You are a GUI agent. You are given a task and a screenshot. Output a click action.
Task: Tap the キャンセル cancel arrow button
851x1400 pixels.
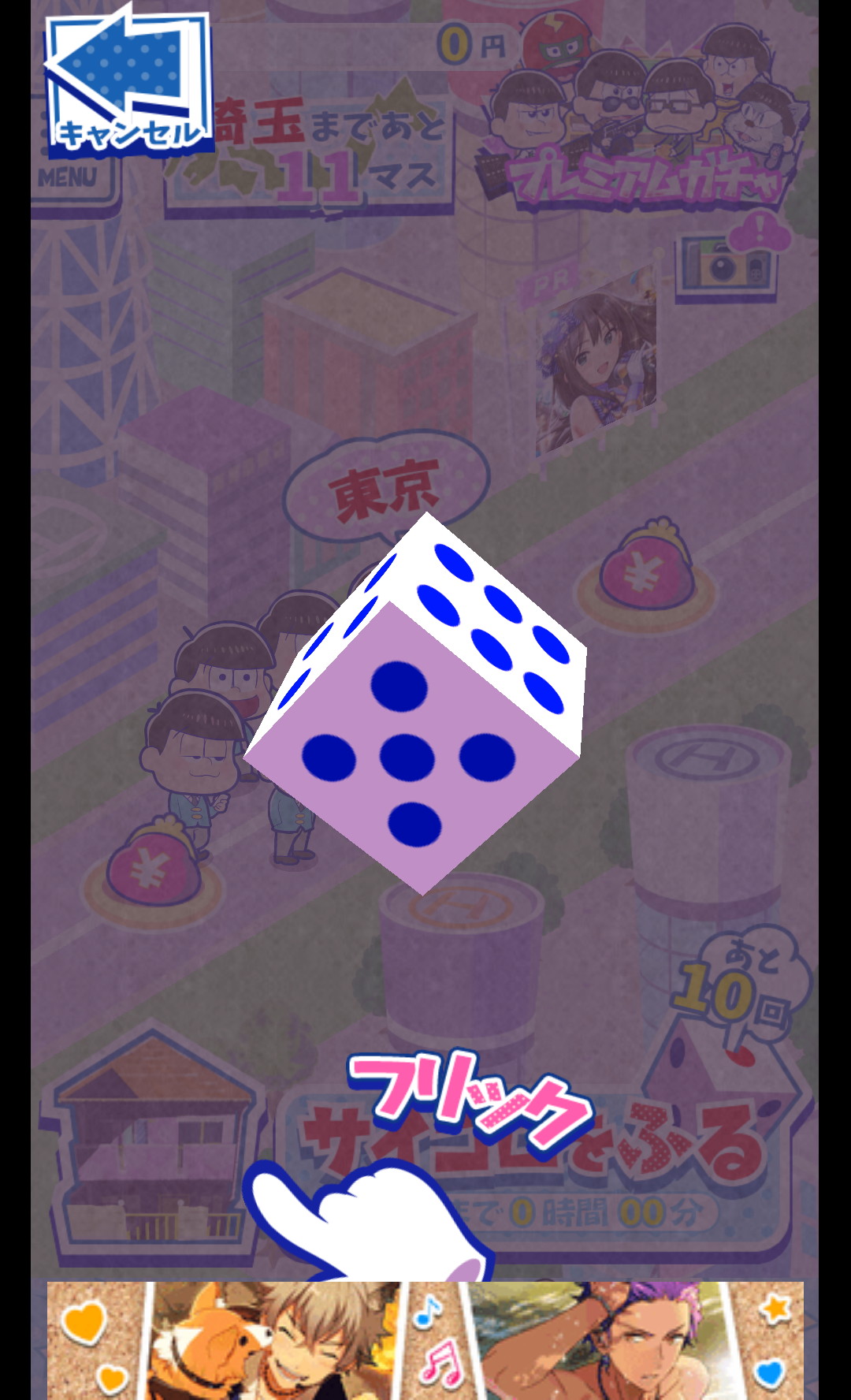pyautogui.click(x=128, y=82)
